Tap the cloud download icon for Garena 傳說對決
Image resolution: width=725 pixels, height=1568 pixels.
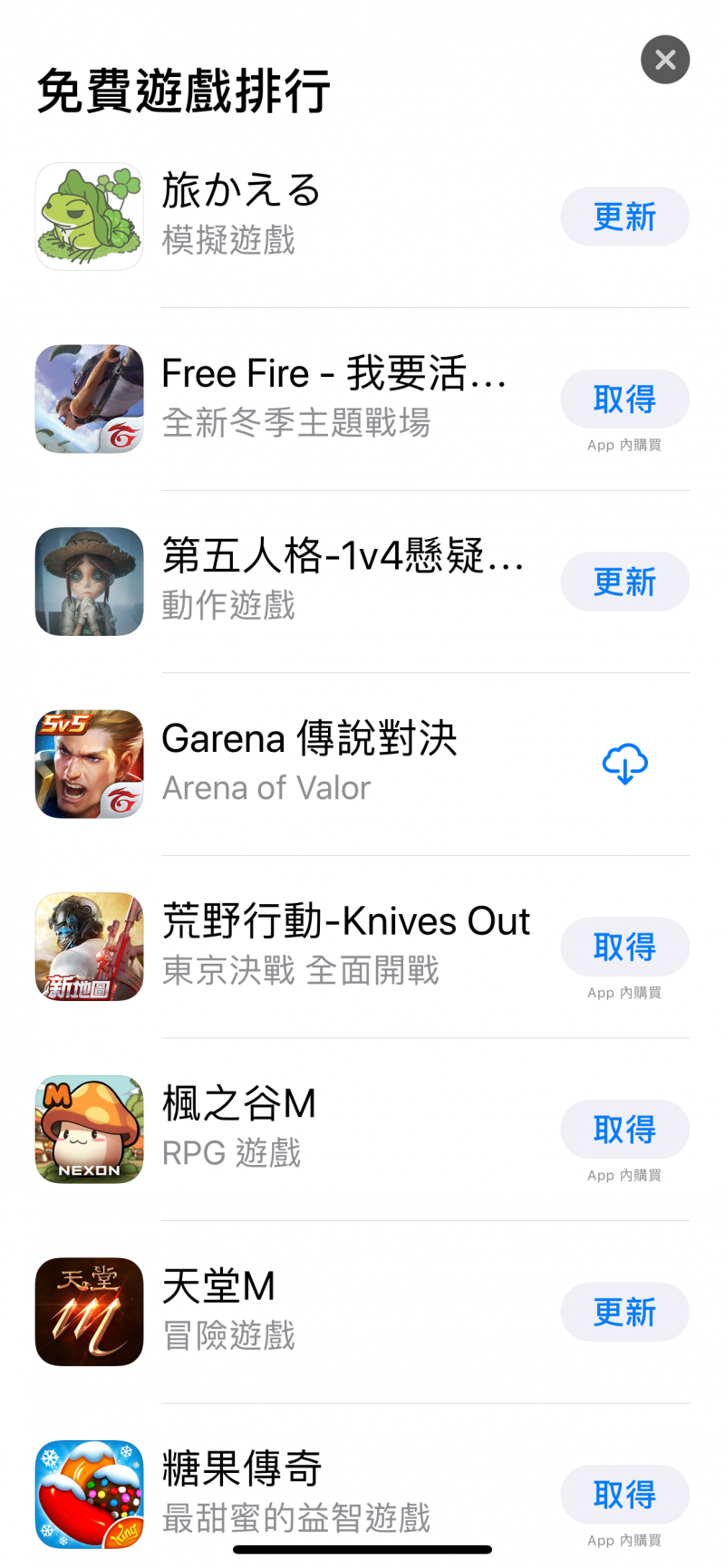[x=624, y=764]
